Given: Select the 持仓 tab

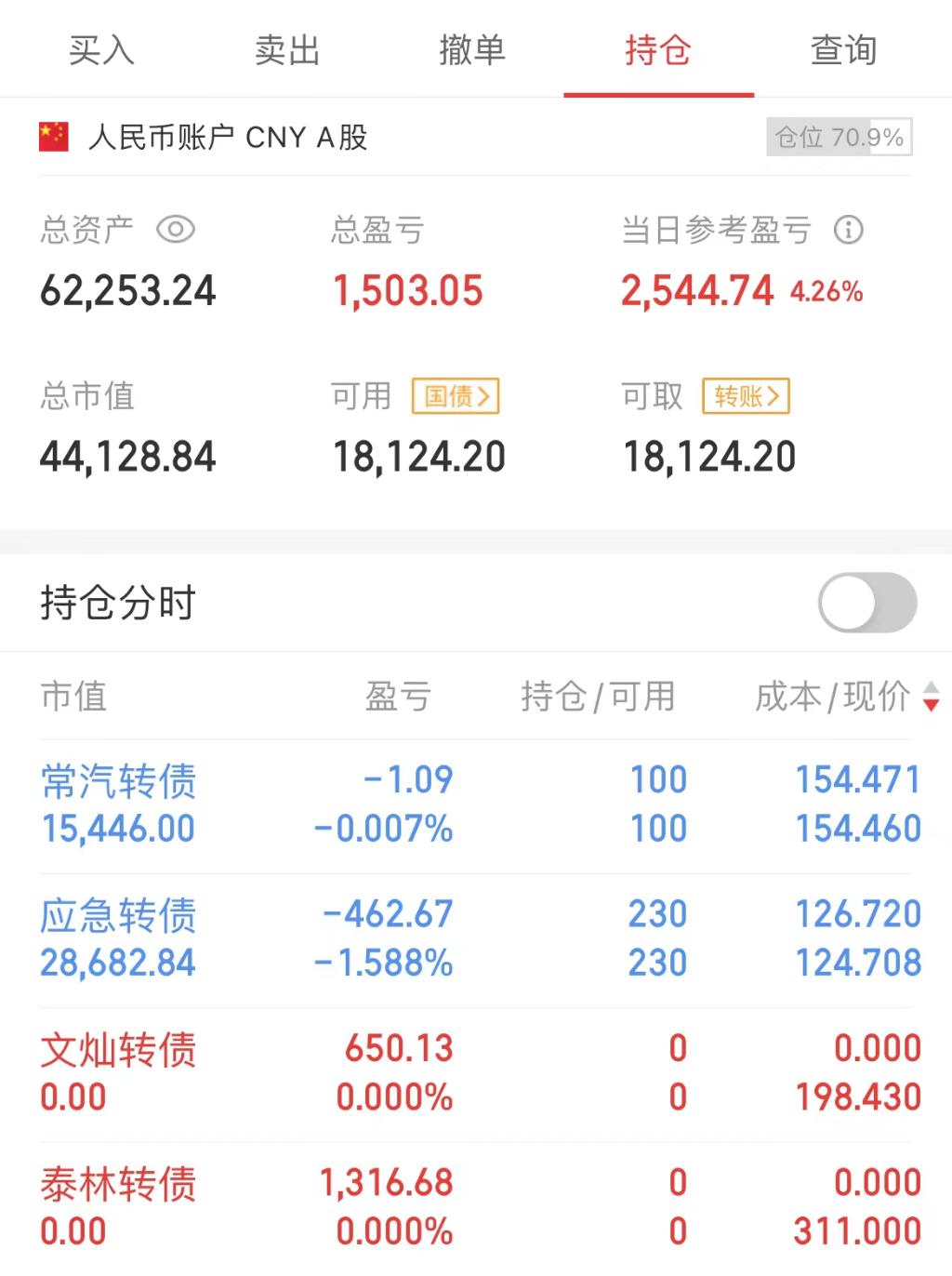Looking at the screenshot, I should (658, 50).
